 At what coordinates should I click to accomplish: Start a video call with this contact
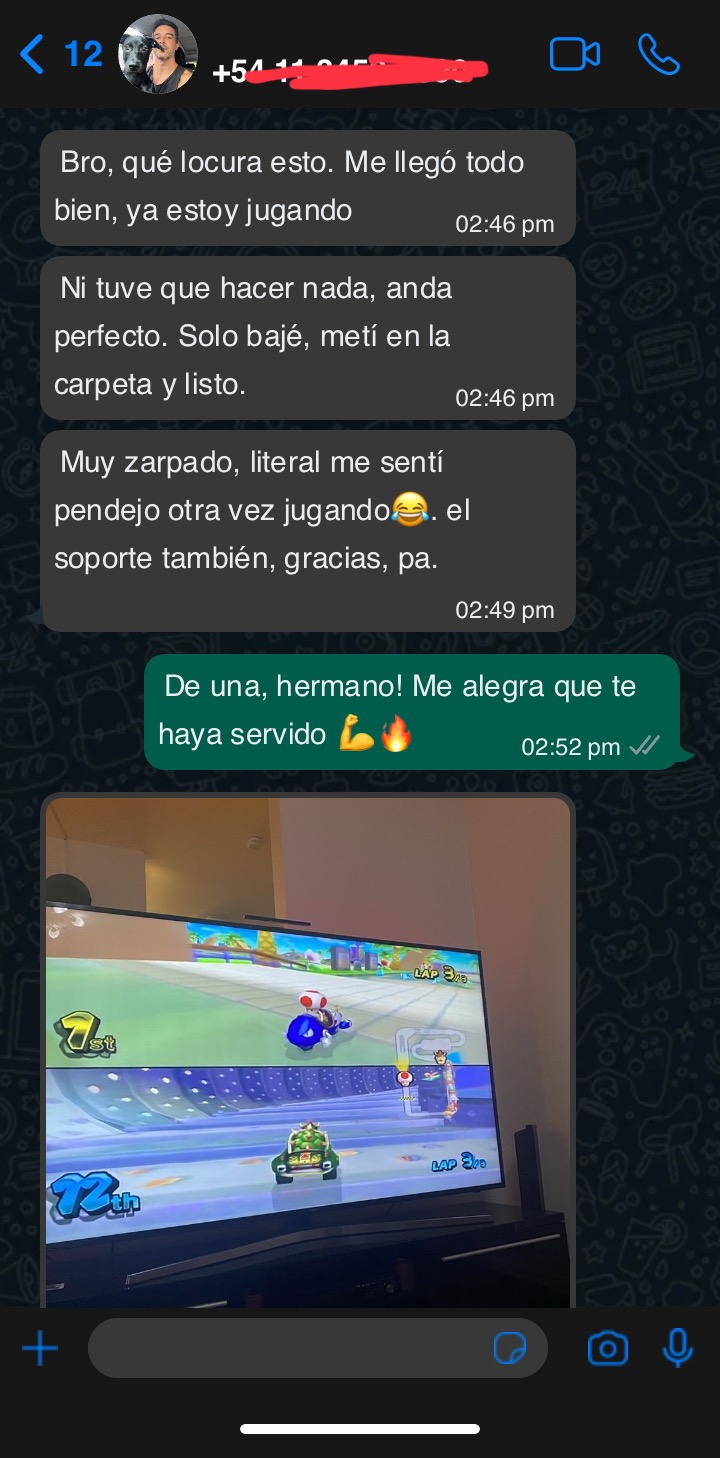(x=575, y=55)
